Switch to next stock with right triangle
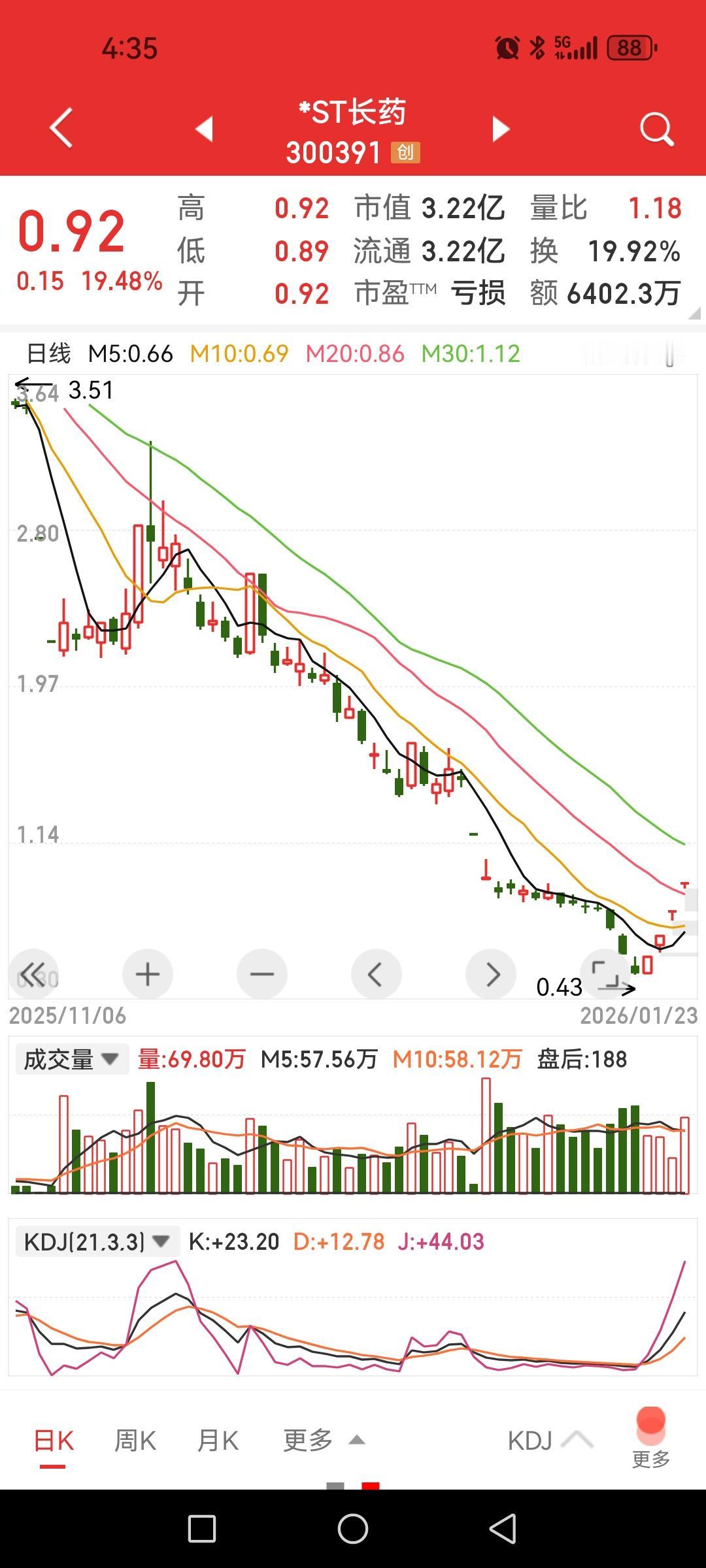706x1568 pixels. click(x=500, y=129)
